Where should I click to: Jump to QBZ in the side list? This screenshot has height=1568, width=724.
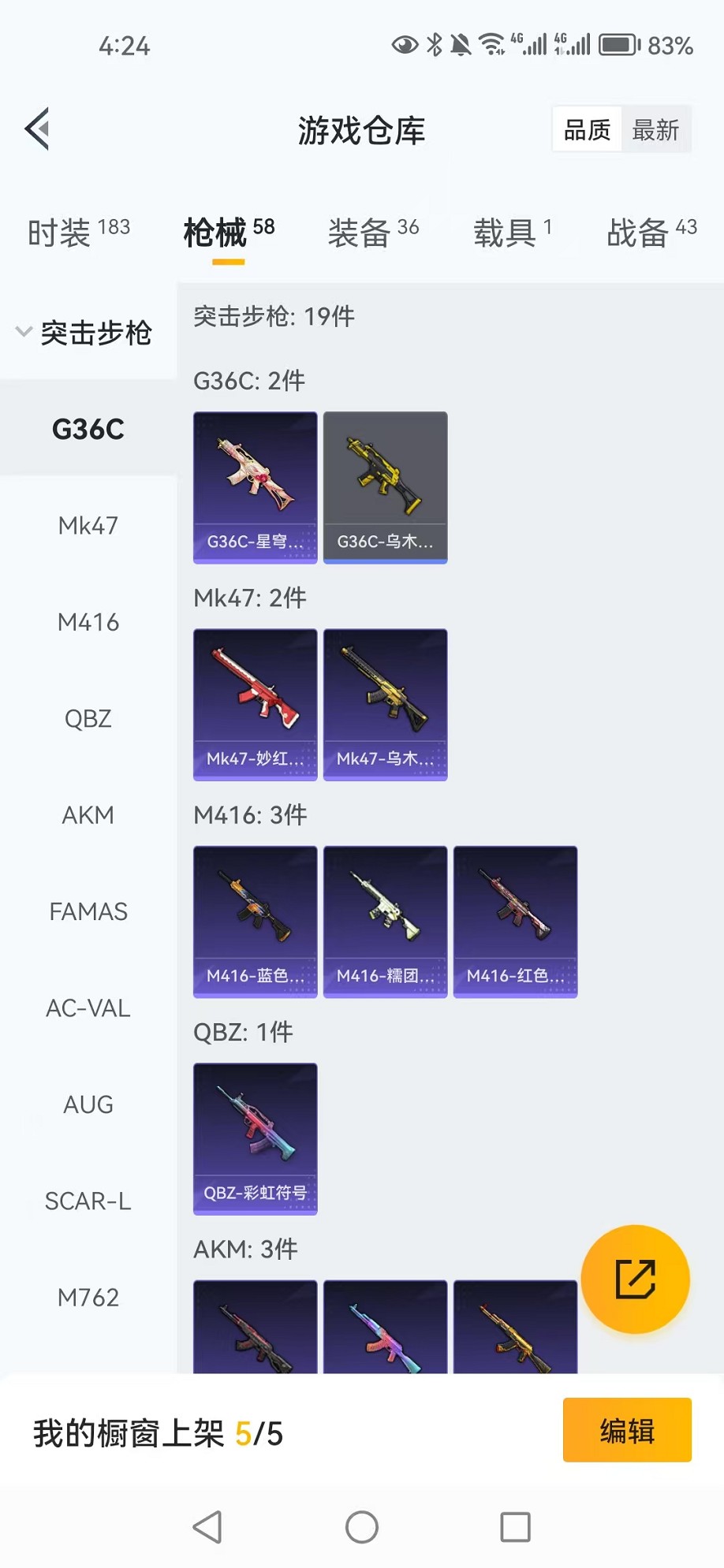coord(88,719)
